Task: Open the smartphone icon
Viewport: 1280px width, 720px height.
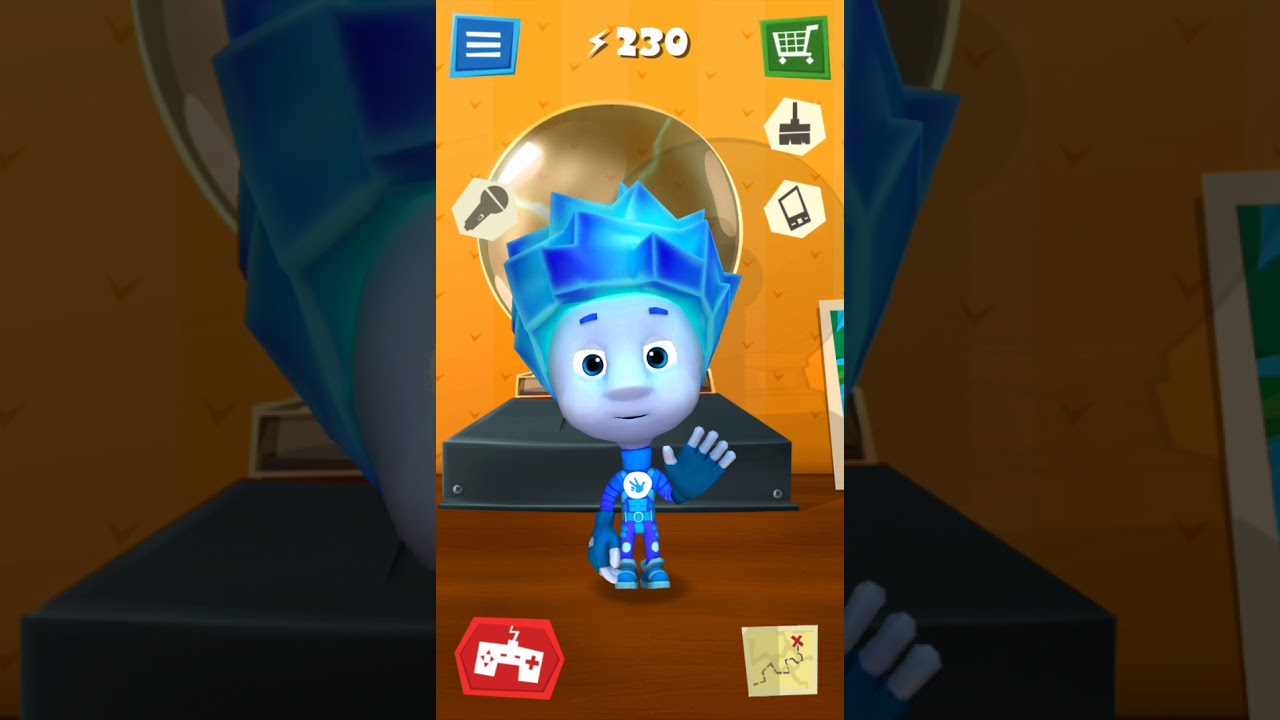Action: 794,208
